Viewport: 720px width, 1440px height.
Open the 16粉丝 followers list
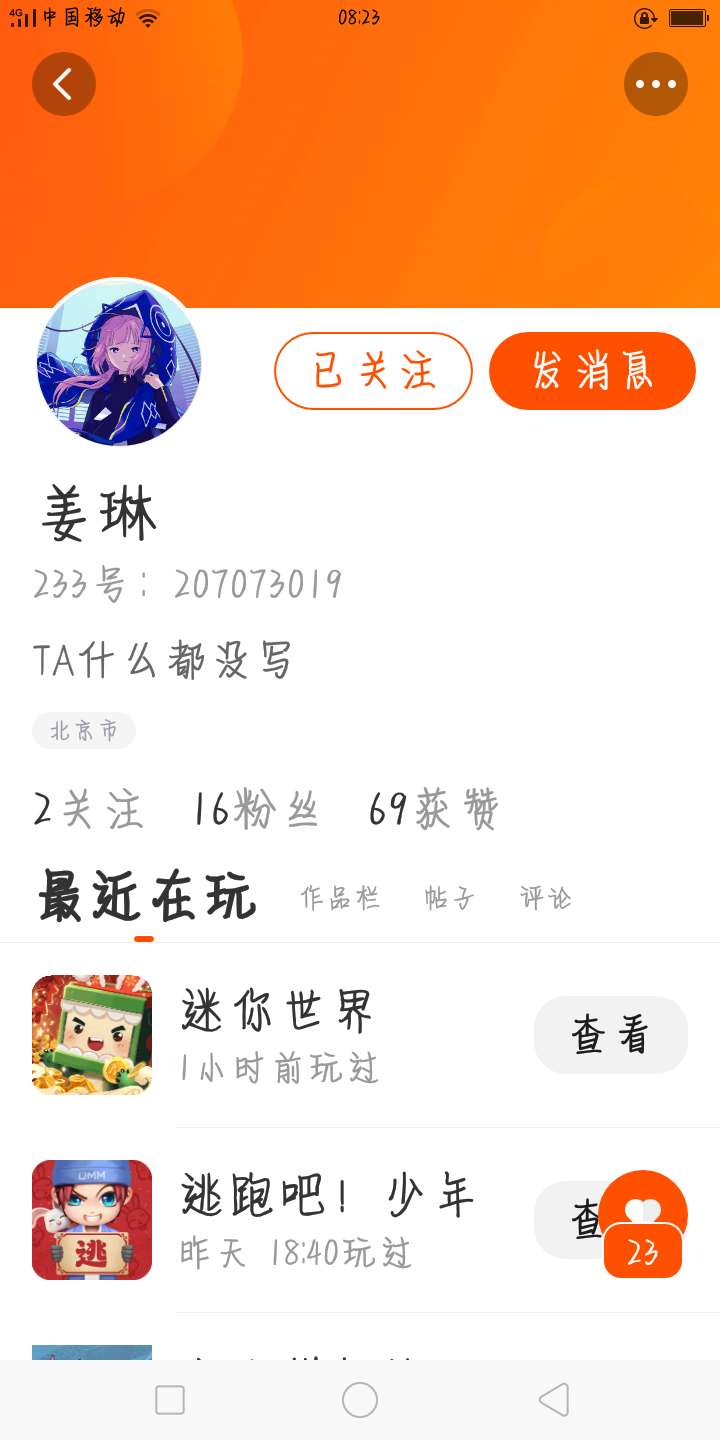[256, 809]
